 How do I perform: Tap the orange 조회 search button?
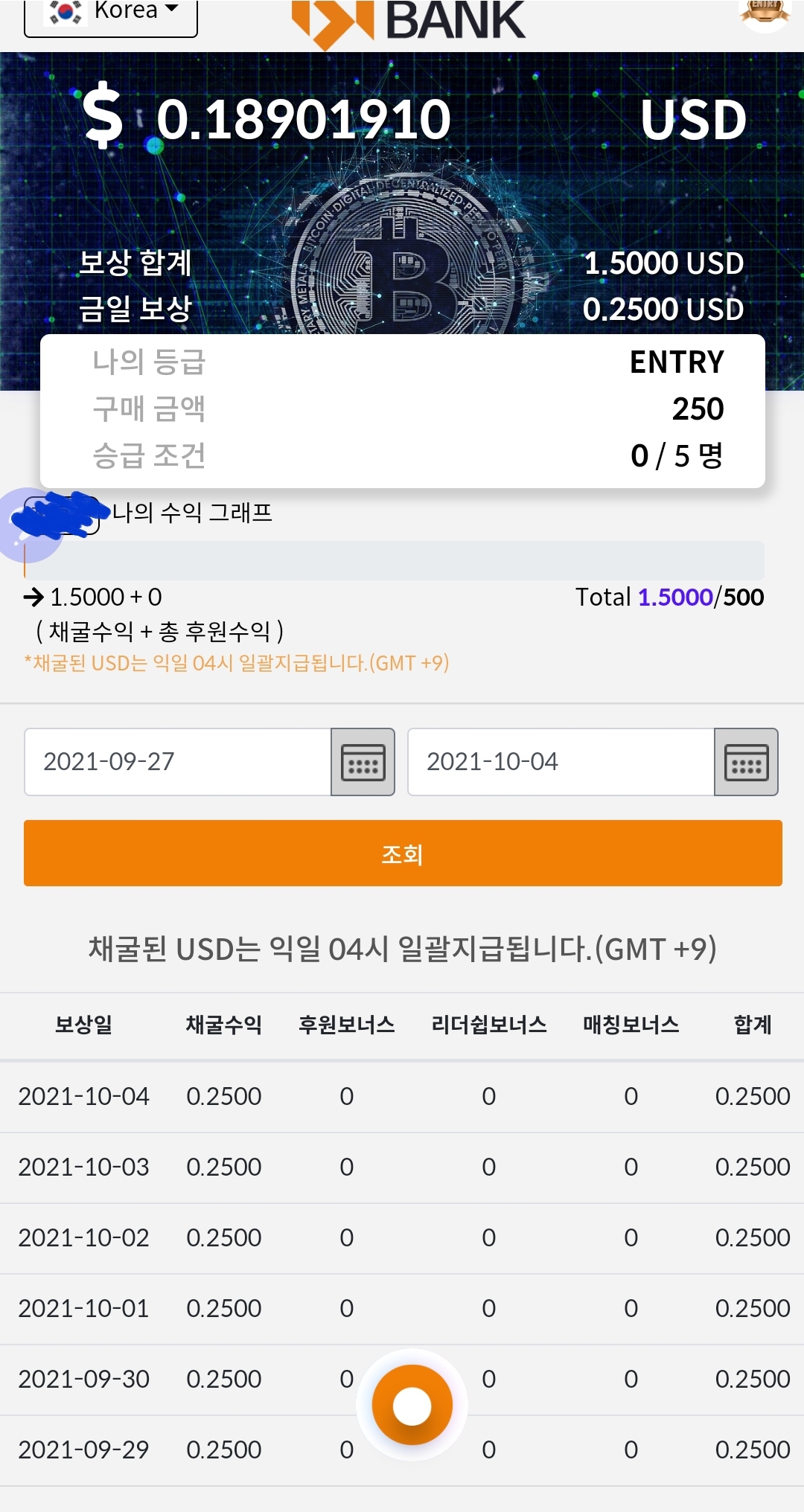coord(403,853)
